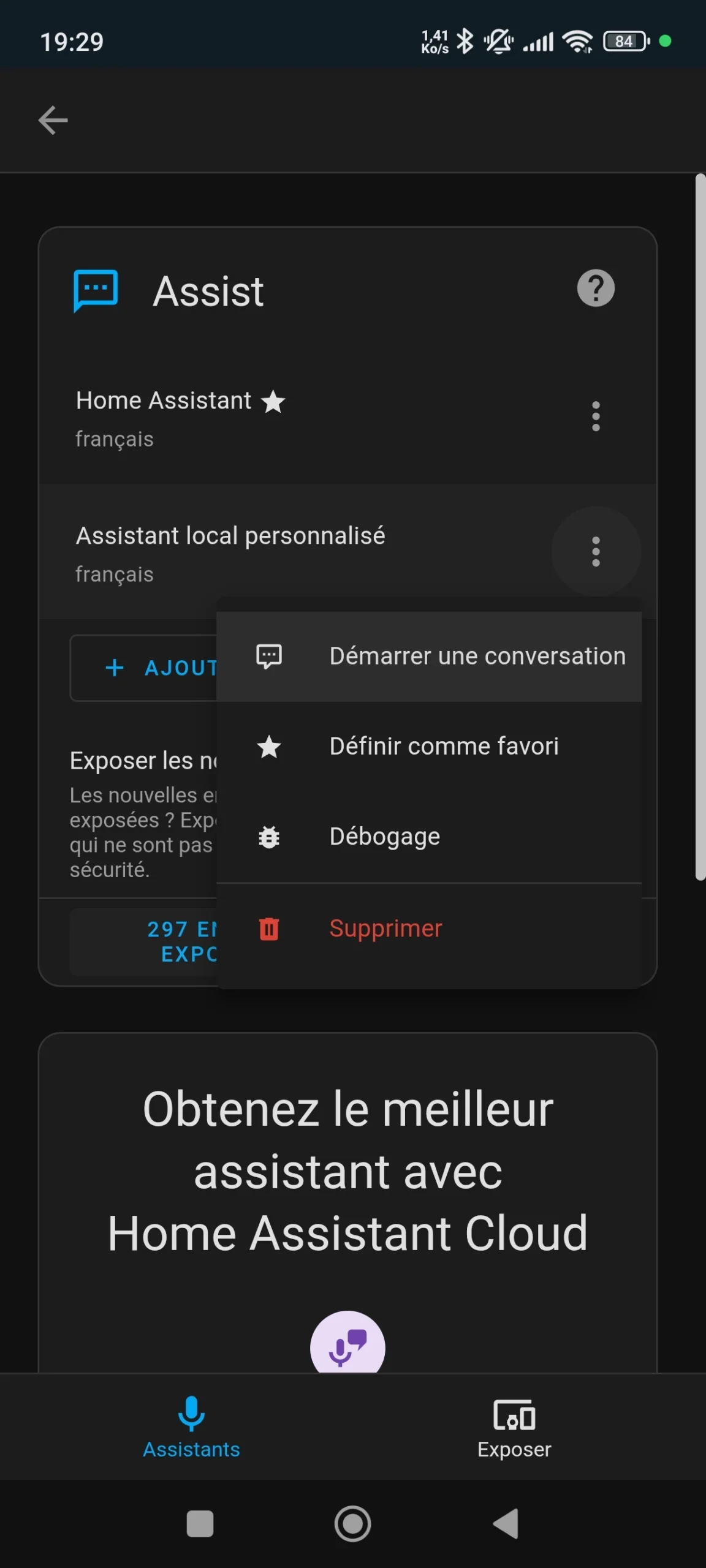Select Démarrer une conversation

[429, 656]
